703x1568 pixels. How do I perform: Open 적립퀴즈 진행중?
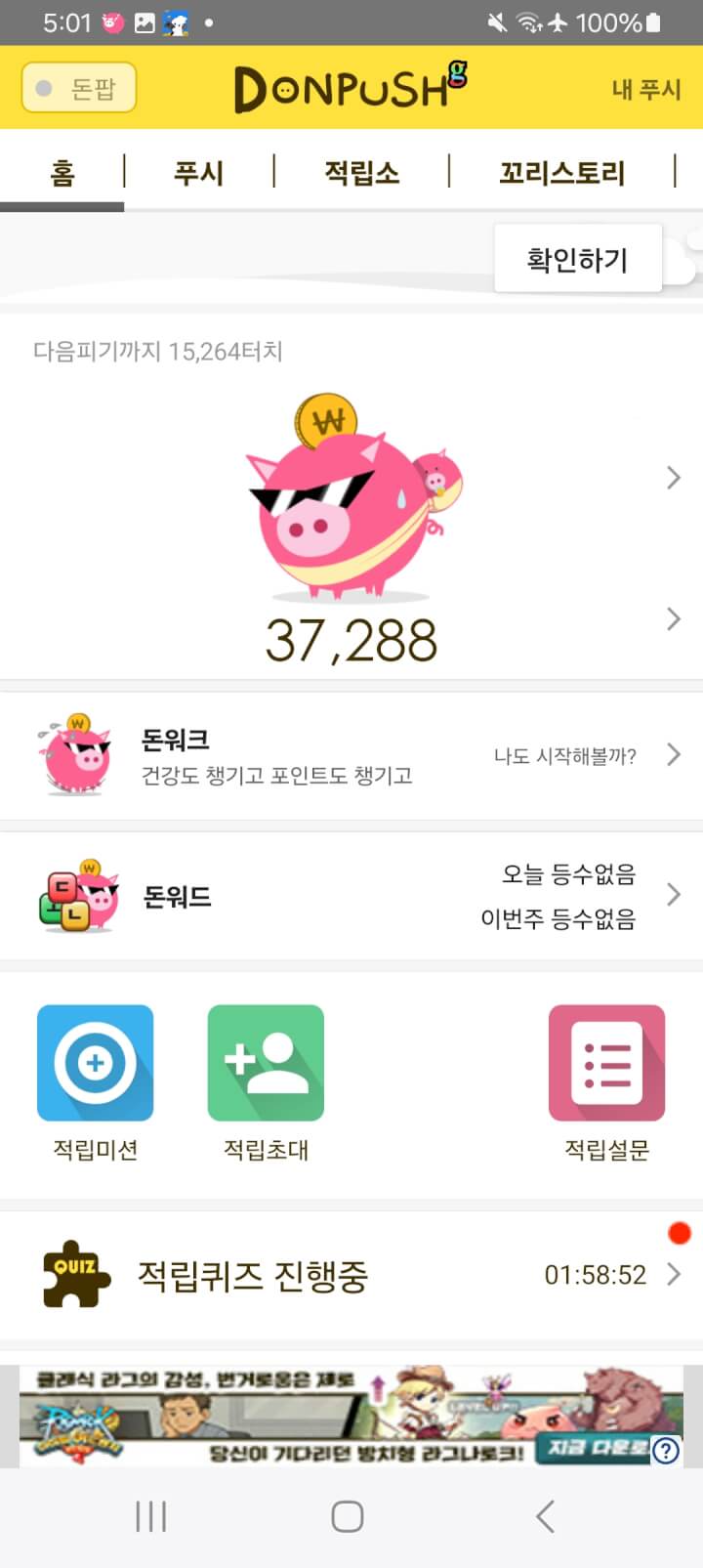351,1275
